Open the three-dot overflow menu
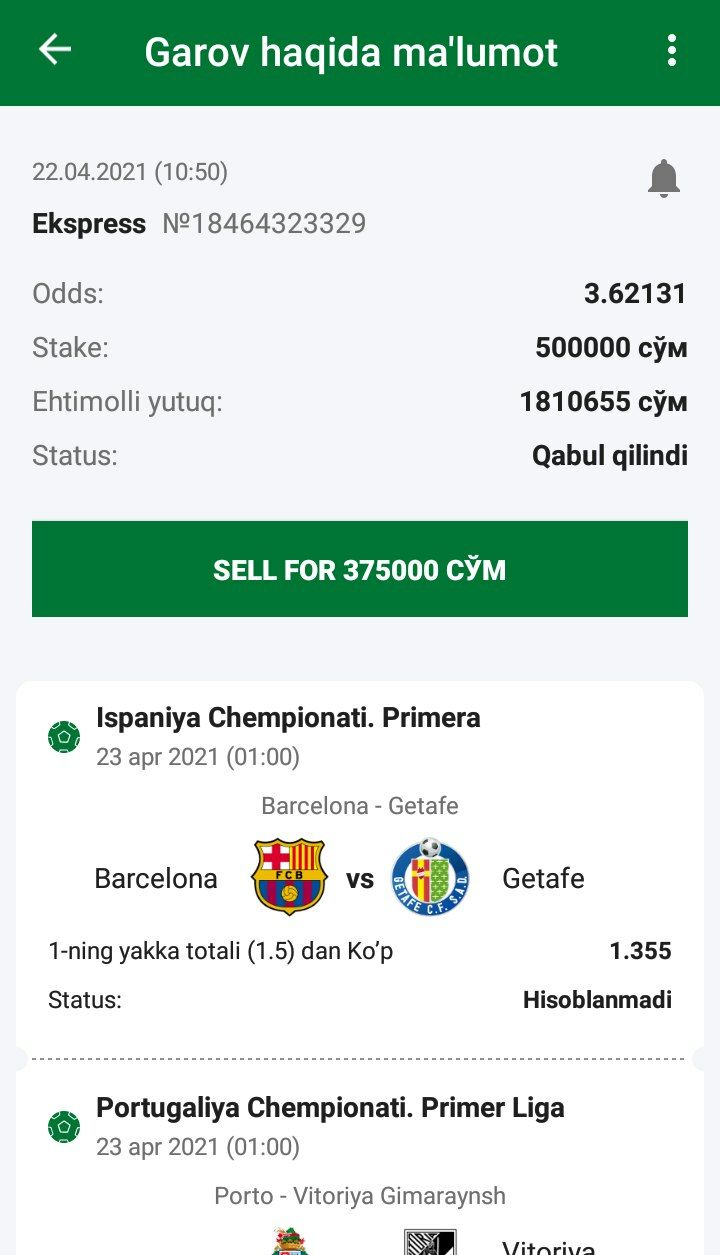 pos(671,50)
